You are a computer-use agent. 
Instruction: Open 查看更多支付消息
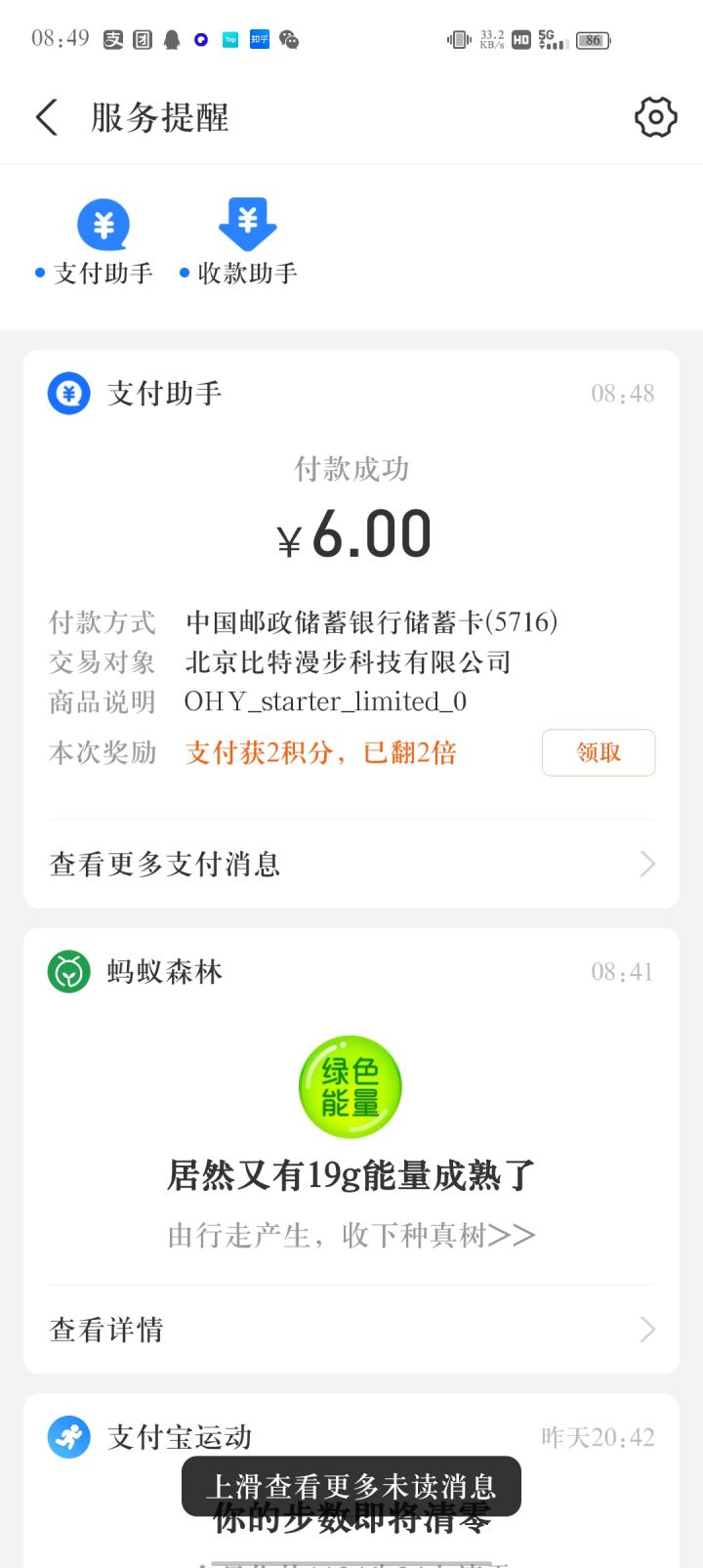351,864
